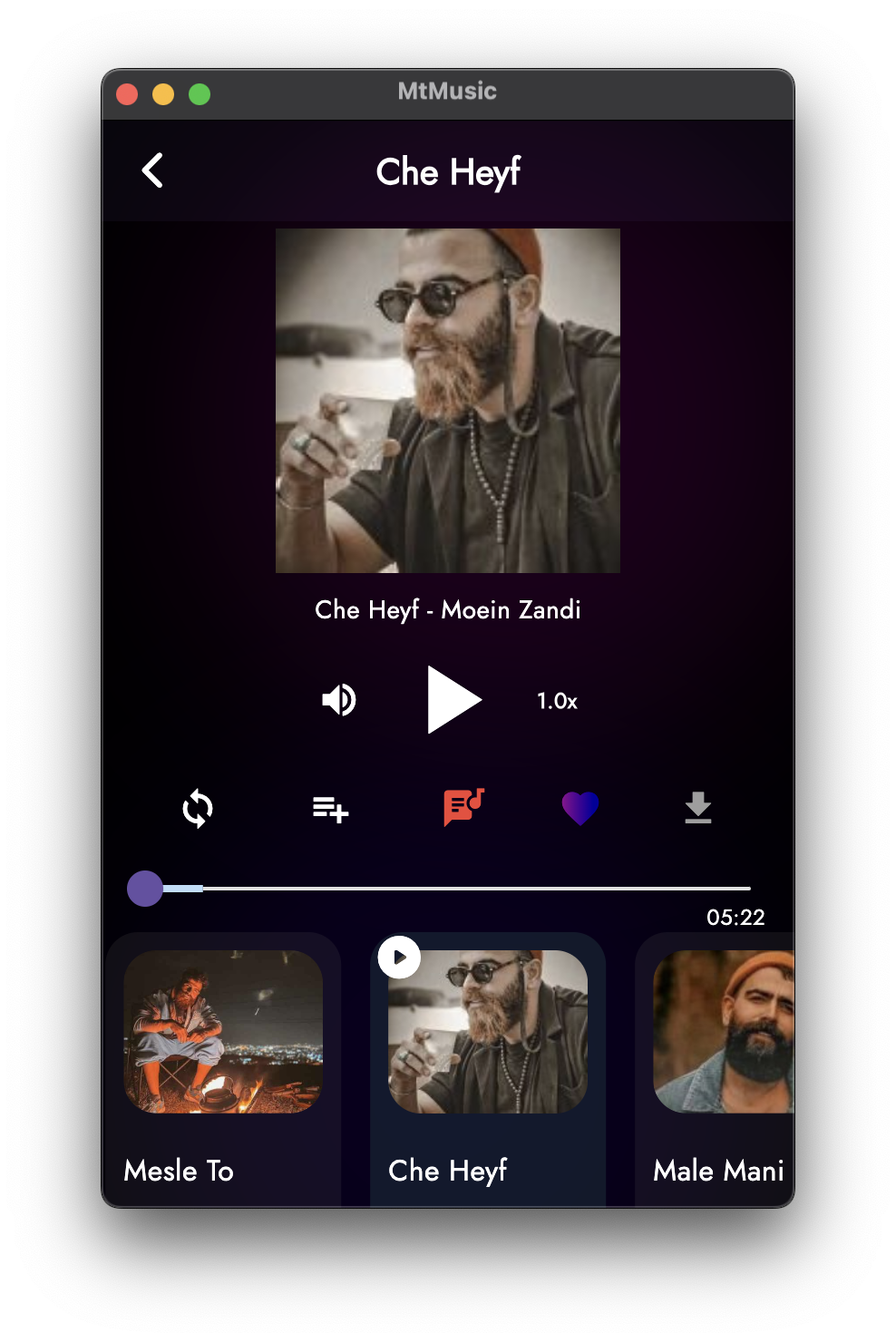The width and height of the screenshot is (896, 1342).
Task: Add this song to a playlist
Action: [x=329, y=808]
